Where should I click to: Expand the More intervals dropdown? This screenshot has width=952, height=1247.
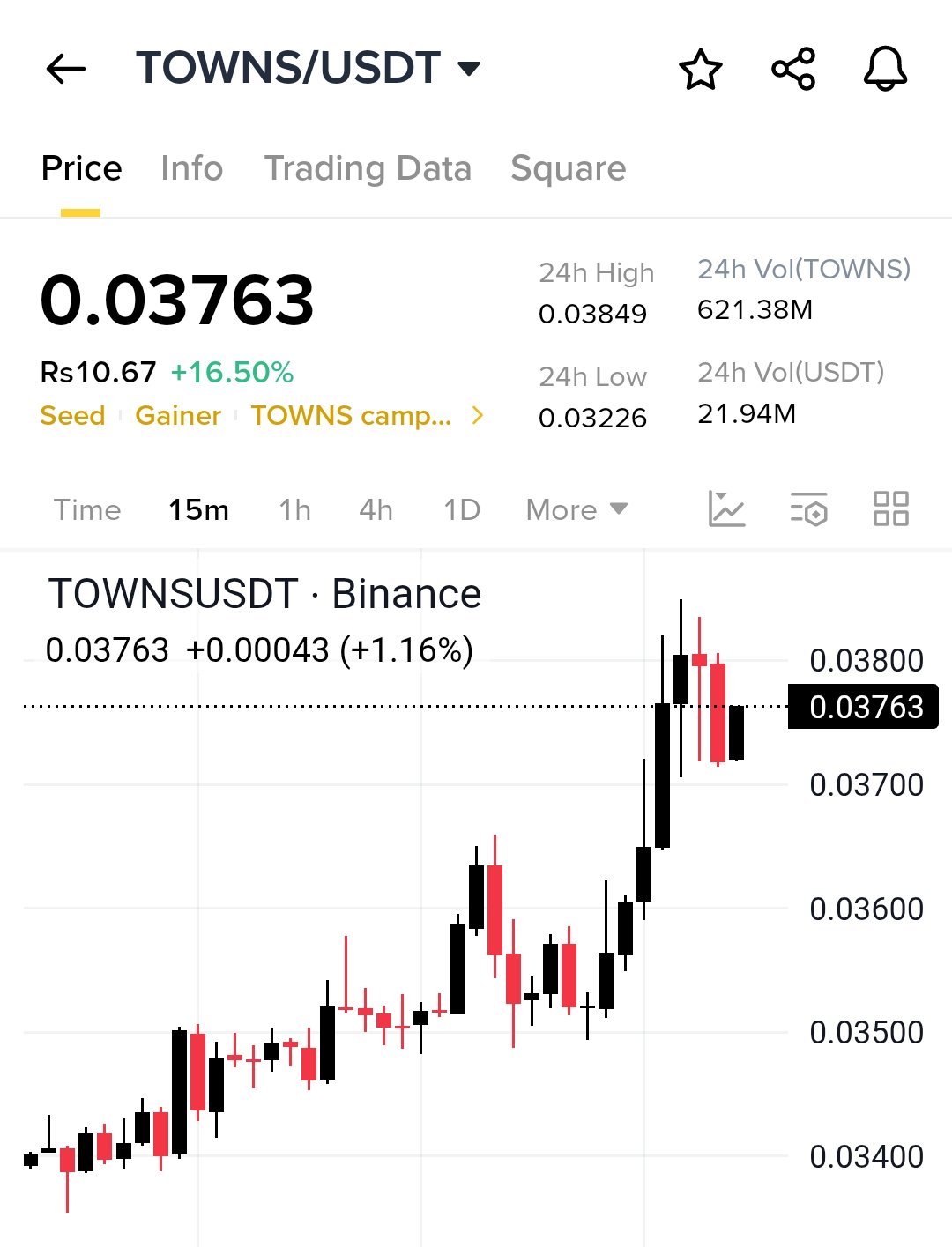click(576, 509)
